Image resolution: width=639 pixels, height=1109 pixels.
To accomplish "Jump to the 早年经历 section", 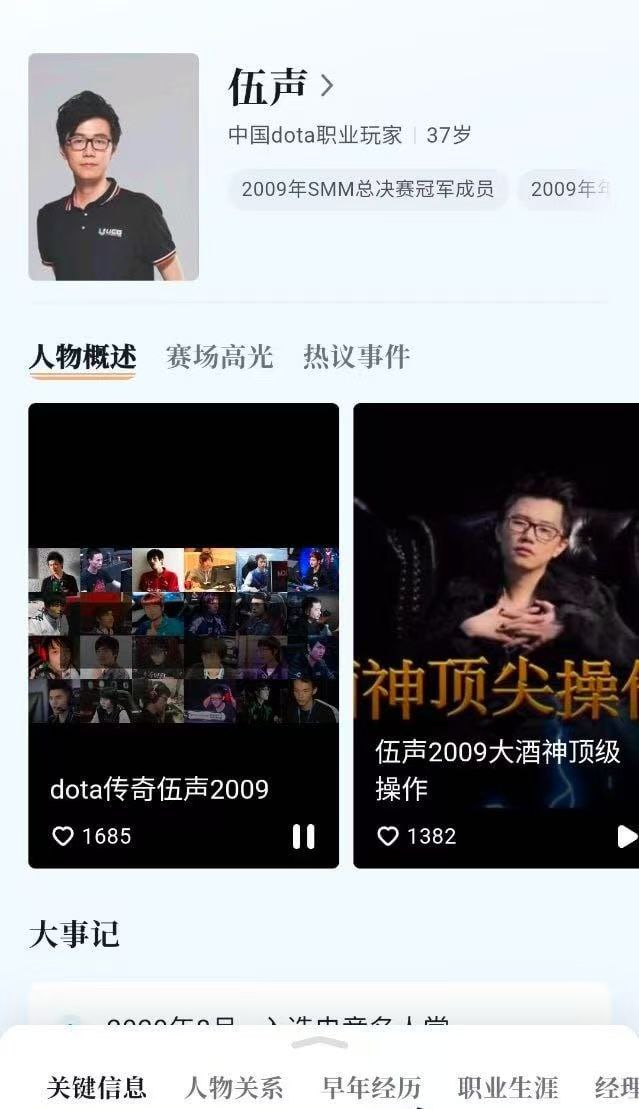I will point(372,1088).
